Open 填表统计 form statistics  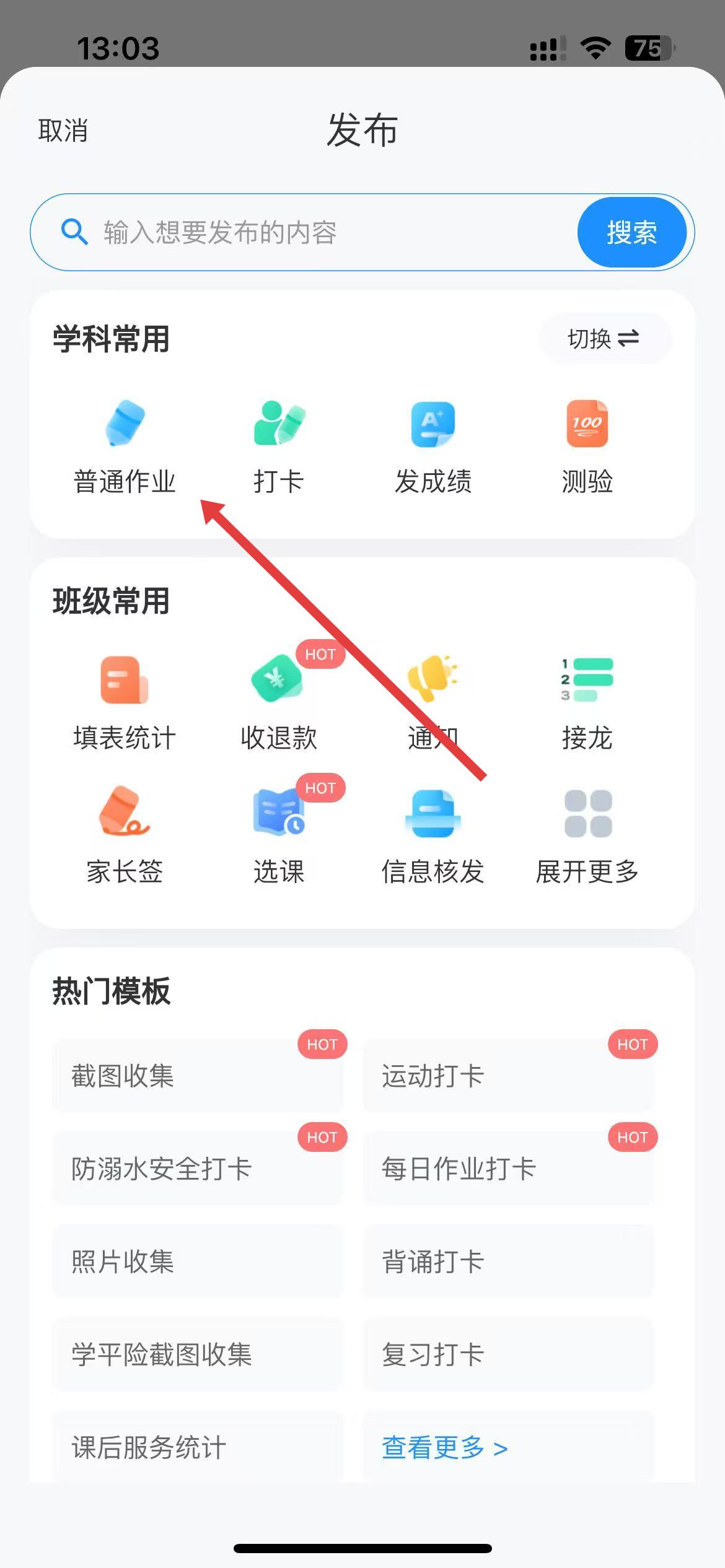125,703
